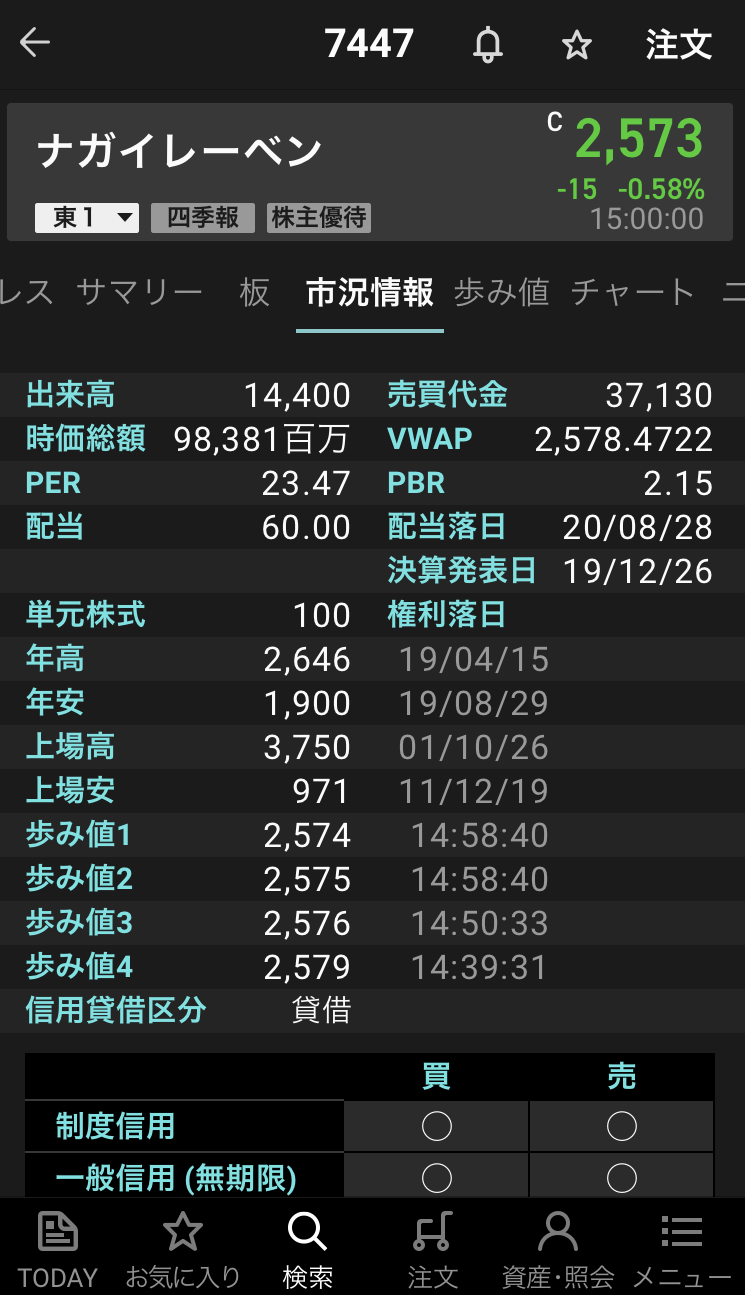Select the 市況情報 tab
Viewport: 745px width, 1295px height.
(x=370, y=292)
